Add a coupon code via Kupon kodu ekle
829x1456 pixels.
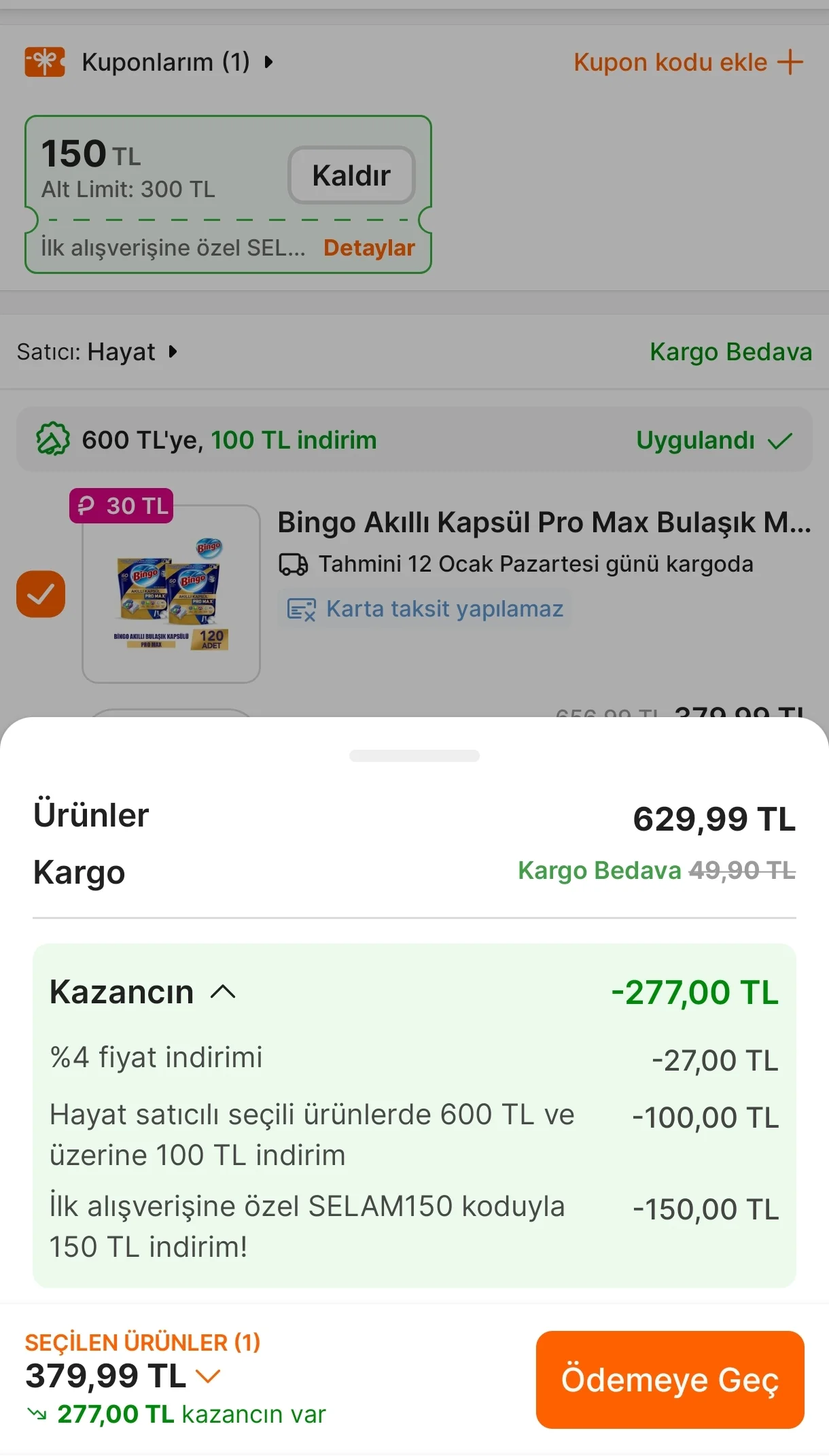pos(688,63)
